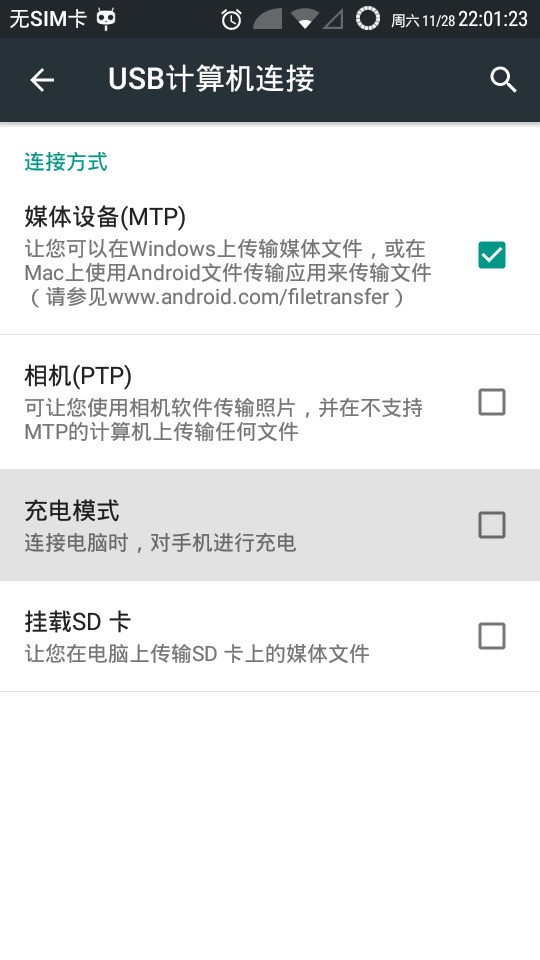Enable the 相机(PTP) checkbox
Screen dimensions: 540x960
coord(492,402)
